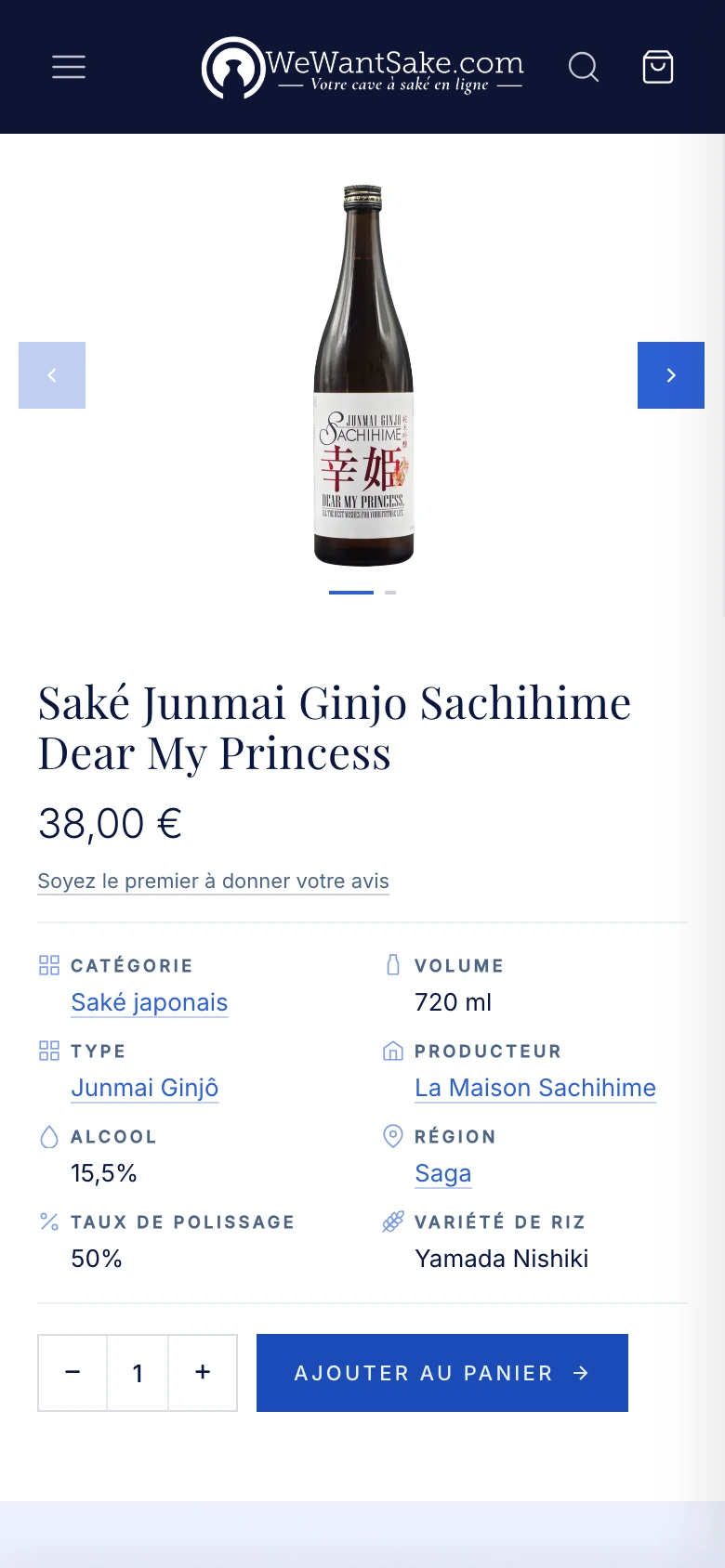This screenshot has width=725, height=1568.
Task: Show the previous product image
Action: (x=52, y=375)
